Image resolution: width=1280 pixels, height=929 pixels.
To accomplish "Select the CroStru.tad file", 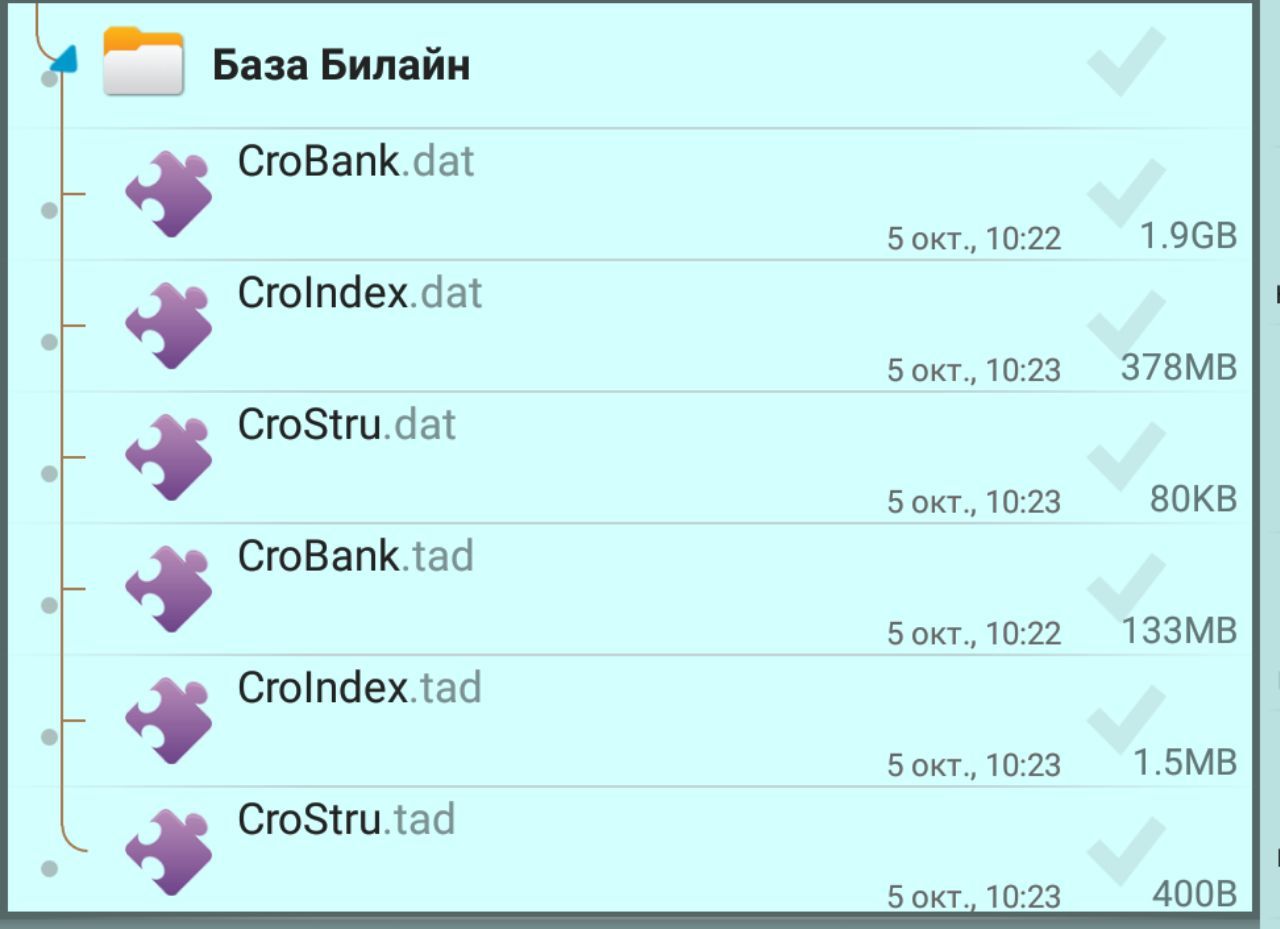I will [x=346, y=821].
